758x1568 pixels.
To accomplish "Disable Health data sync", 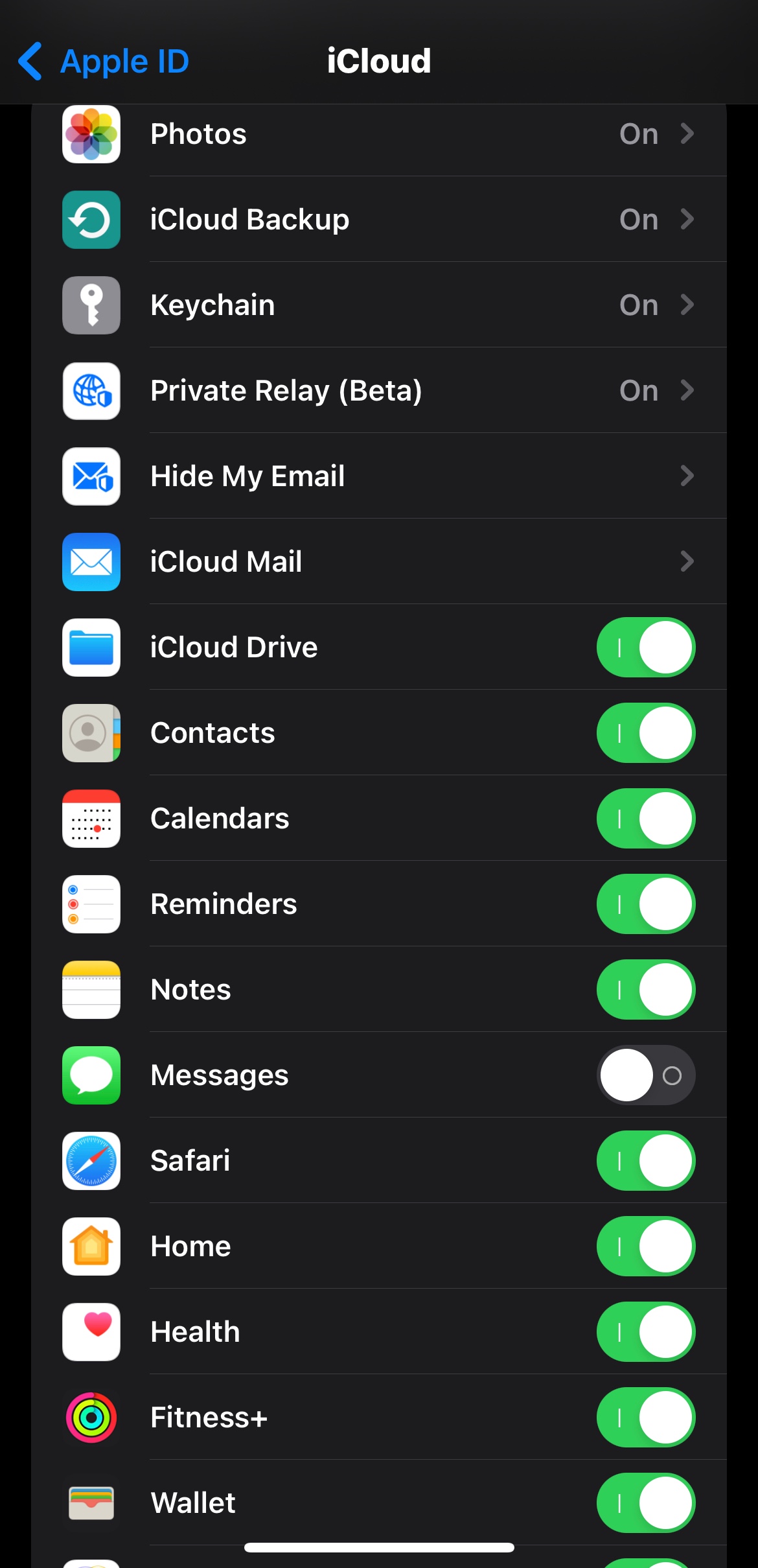I will click(645, 1332).
